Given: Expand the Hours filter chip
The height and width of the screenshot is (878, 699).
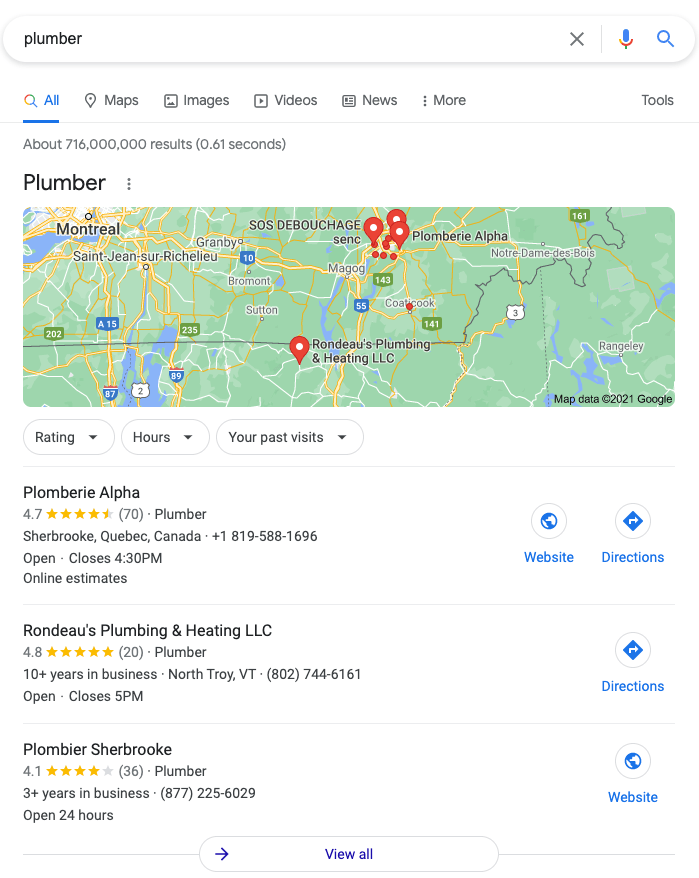Looking at the screenshot, I should [x=164, y=437].
